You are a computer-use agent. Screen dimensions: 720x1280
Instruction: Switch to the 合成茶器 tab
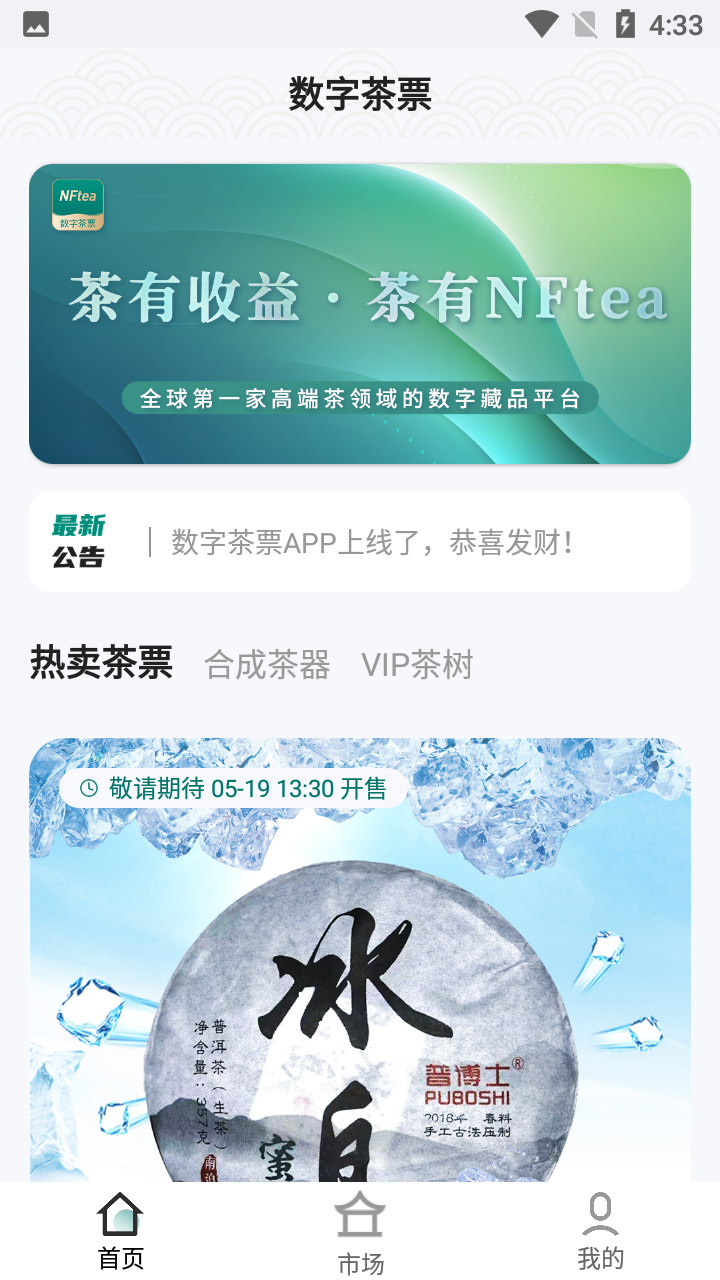pos(267,665)
